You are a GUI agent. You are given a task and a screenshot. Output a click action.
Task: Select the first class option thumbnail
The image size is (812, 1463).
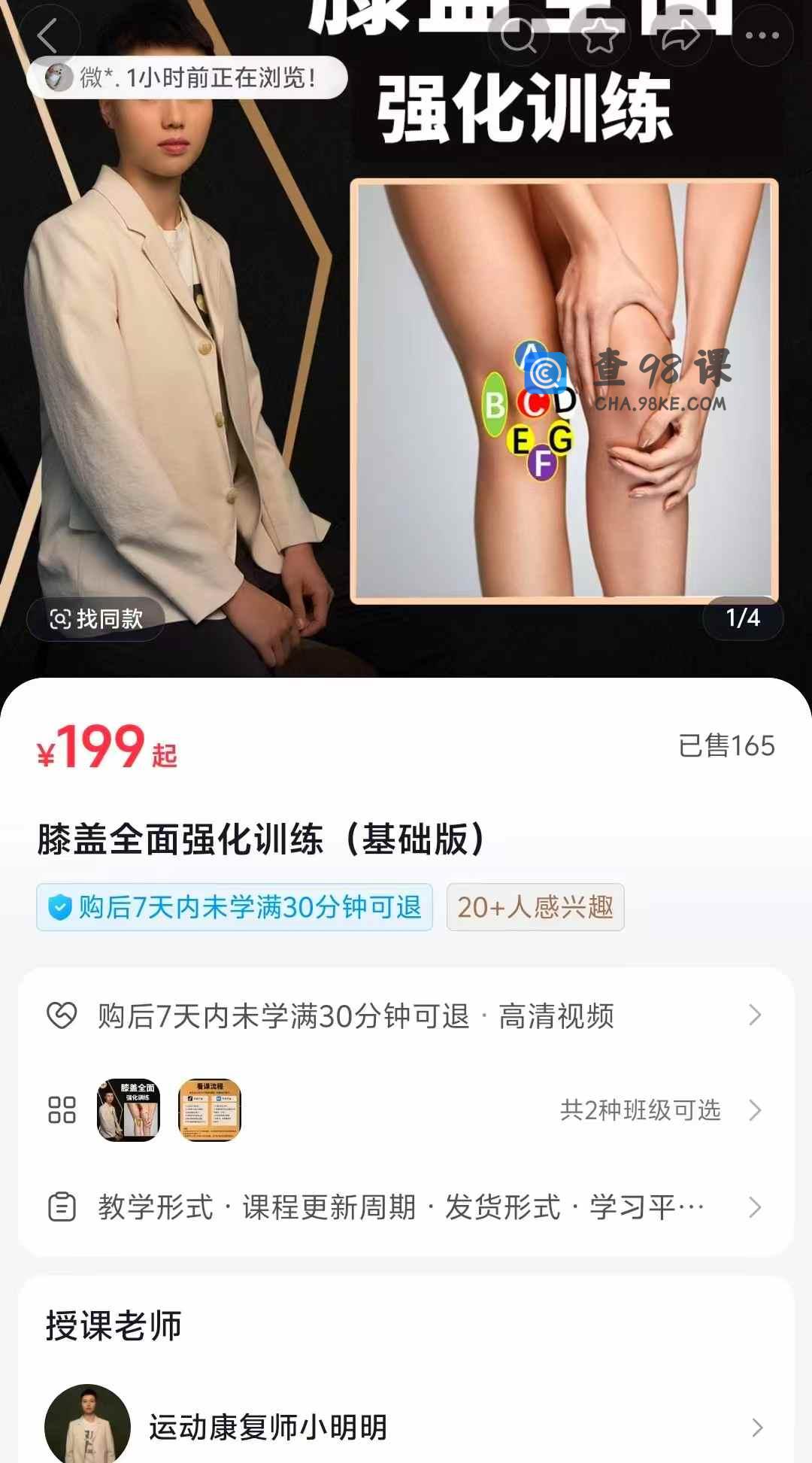(129, 1110)
